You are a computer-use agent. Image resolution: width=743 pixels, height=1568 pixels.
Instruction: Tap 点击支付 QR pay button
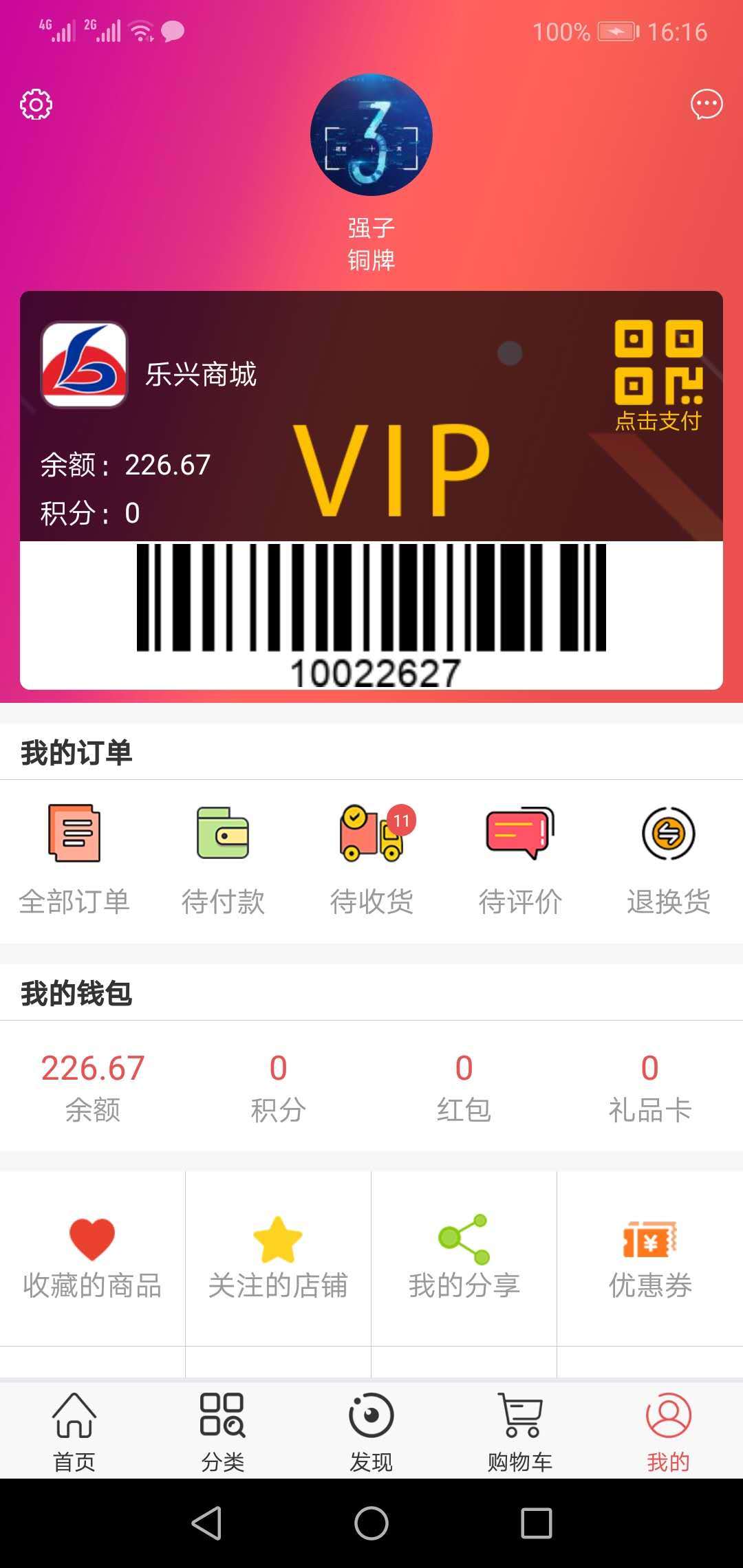(658, 375)
